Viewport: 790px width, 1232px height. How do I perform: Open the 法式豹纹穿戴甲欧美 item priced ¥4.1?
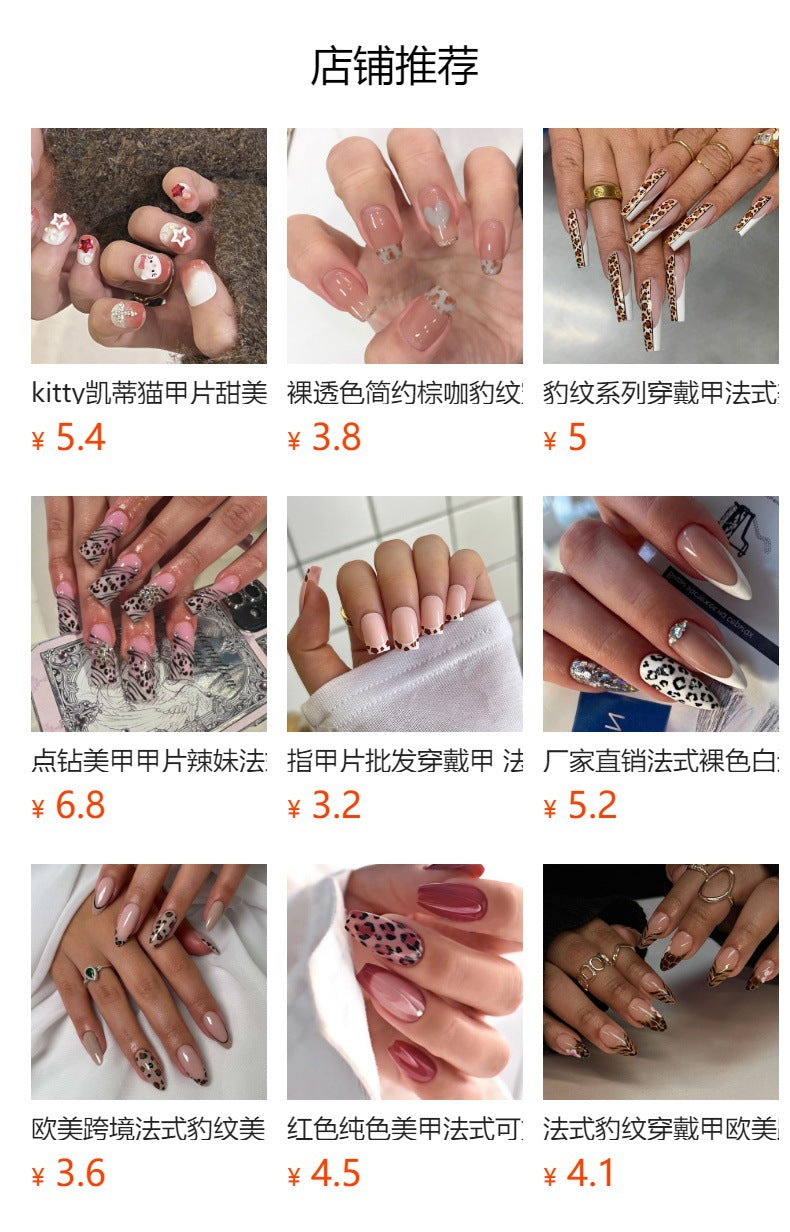point(660,982)
